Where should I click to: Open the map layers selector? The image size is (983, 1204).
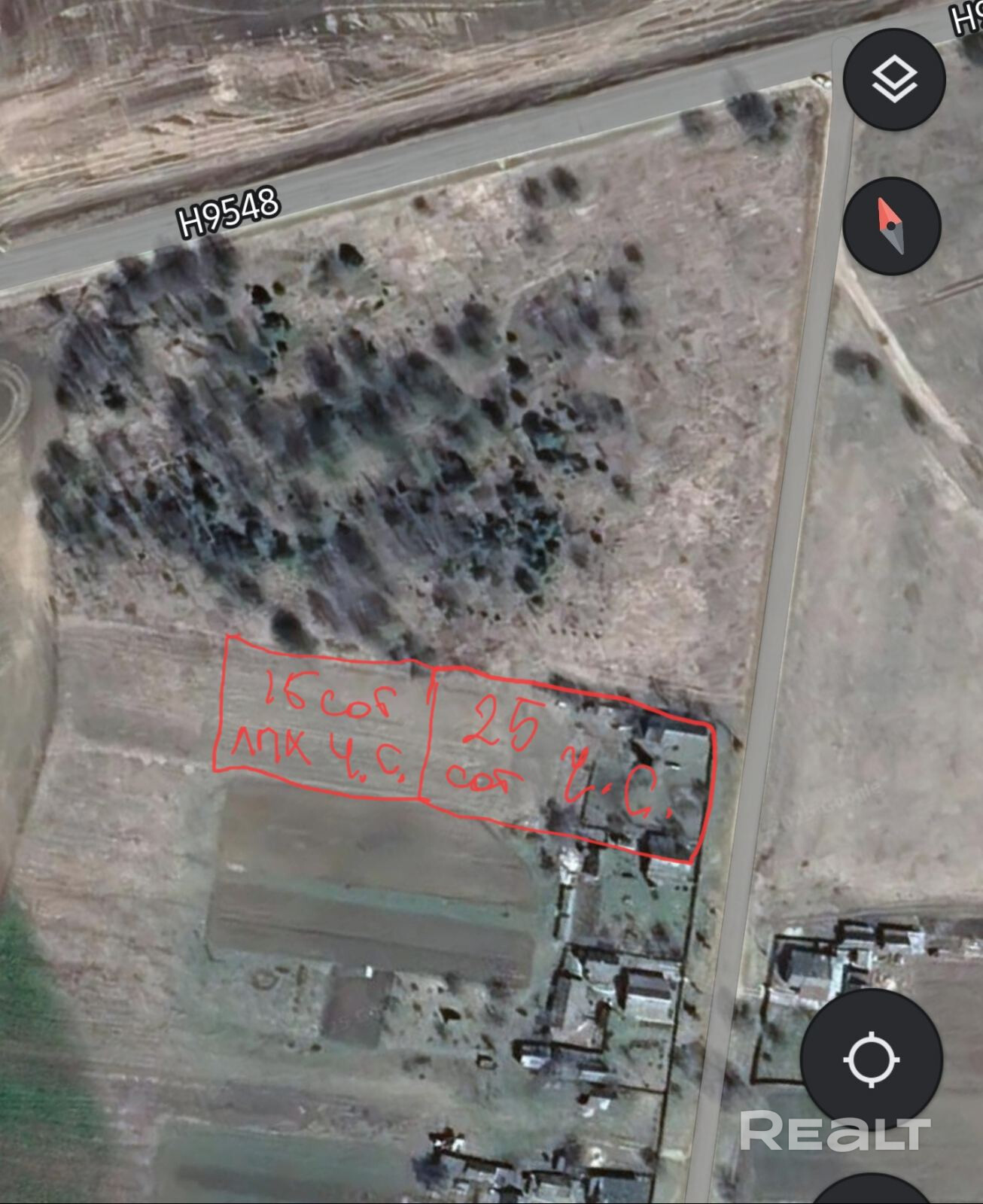pos(893,80)
